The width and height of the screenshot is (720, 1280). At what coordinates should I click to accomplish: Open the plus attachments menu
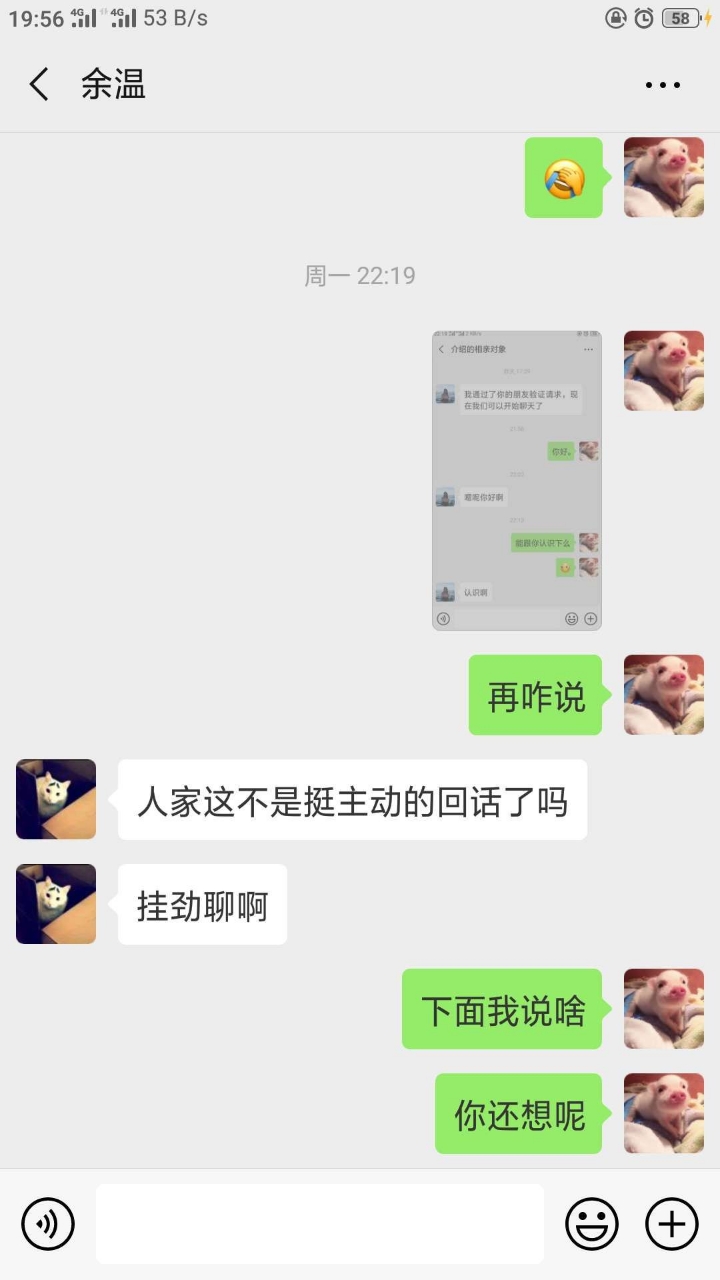(671, 1223)
